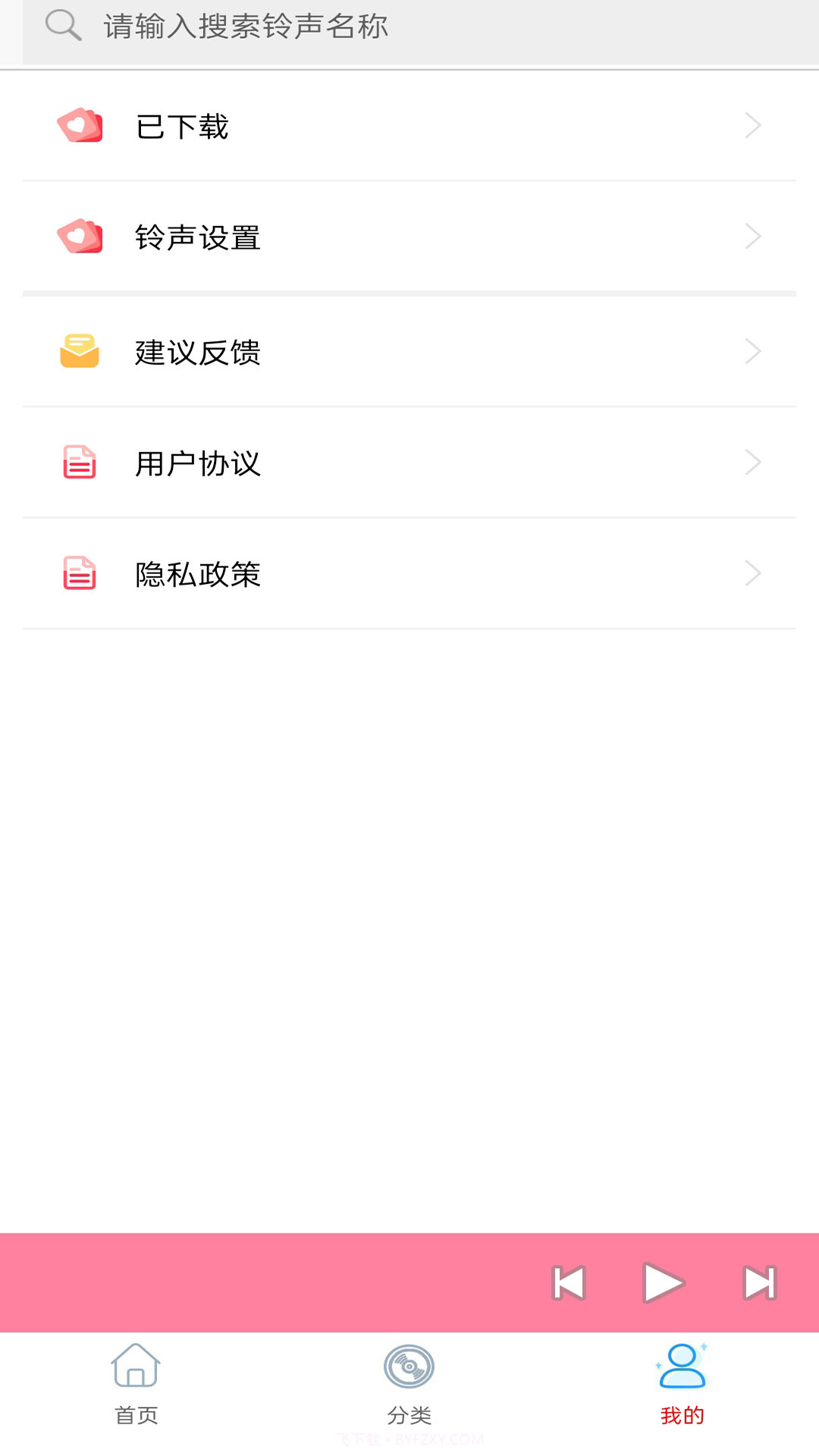Tap the 铃声设置 ringtone settings icon
Screen dimensions: 819x1456
[79, 236]
